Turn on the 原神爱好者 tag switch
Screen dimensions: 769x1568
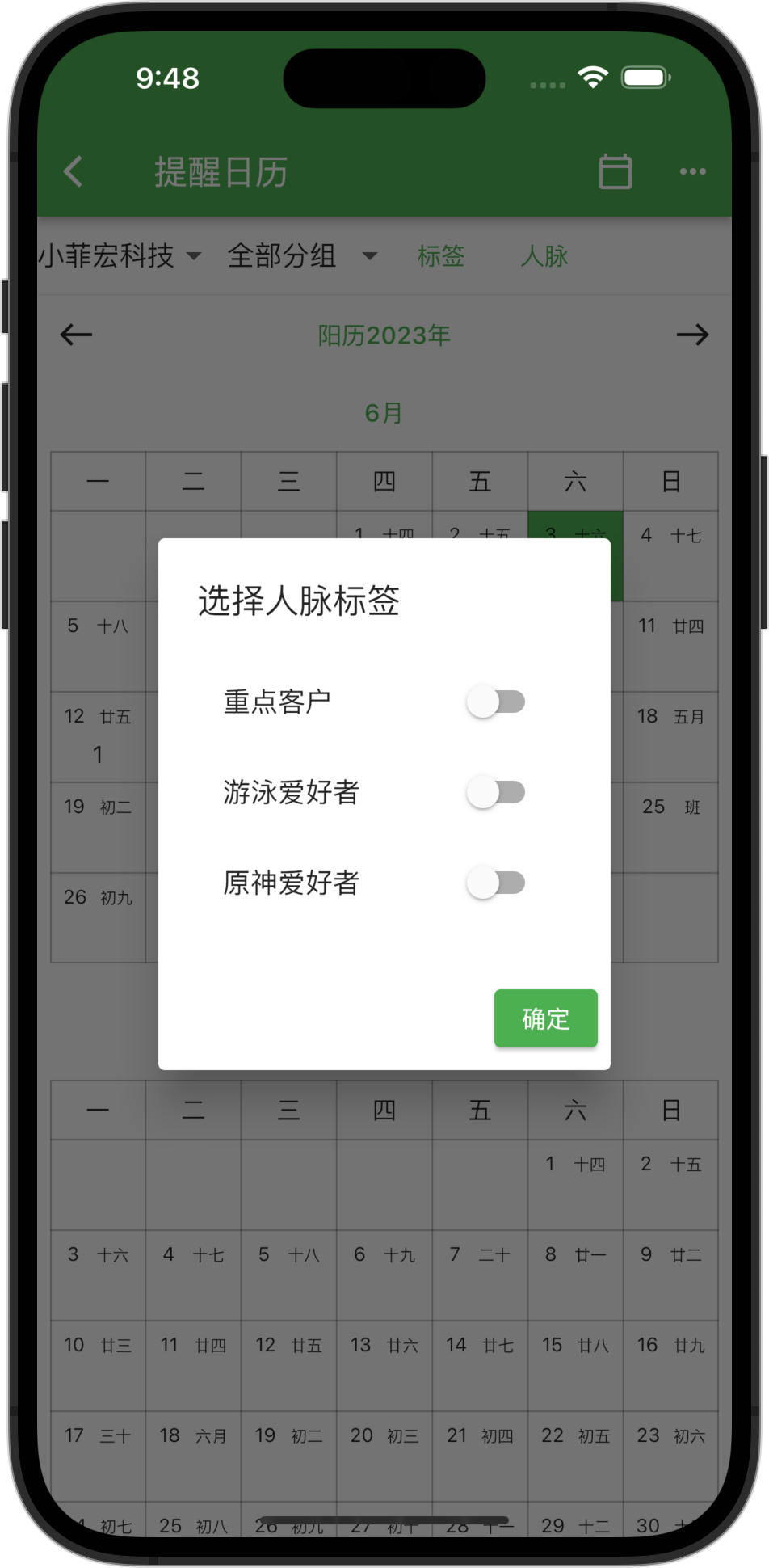point(495,883)
